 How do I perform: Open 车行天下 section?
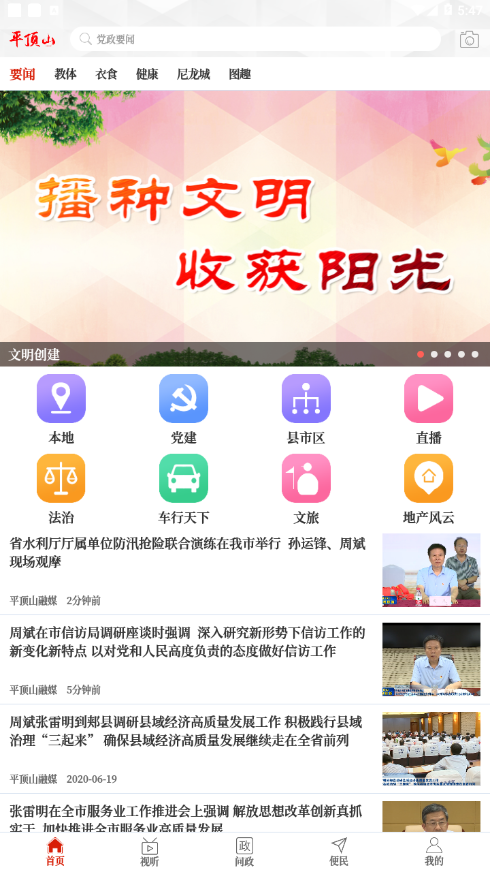point(184,489)
